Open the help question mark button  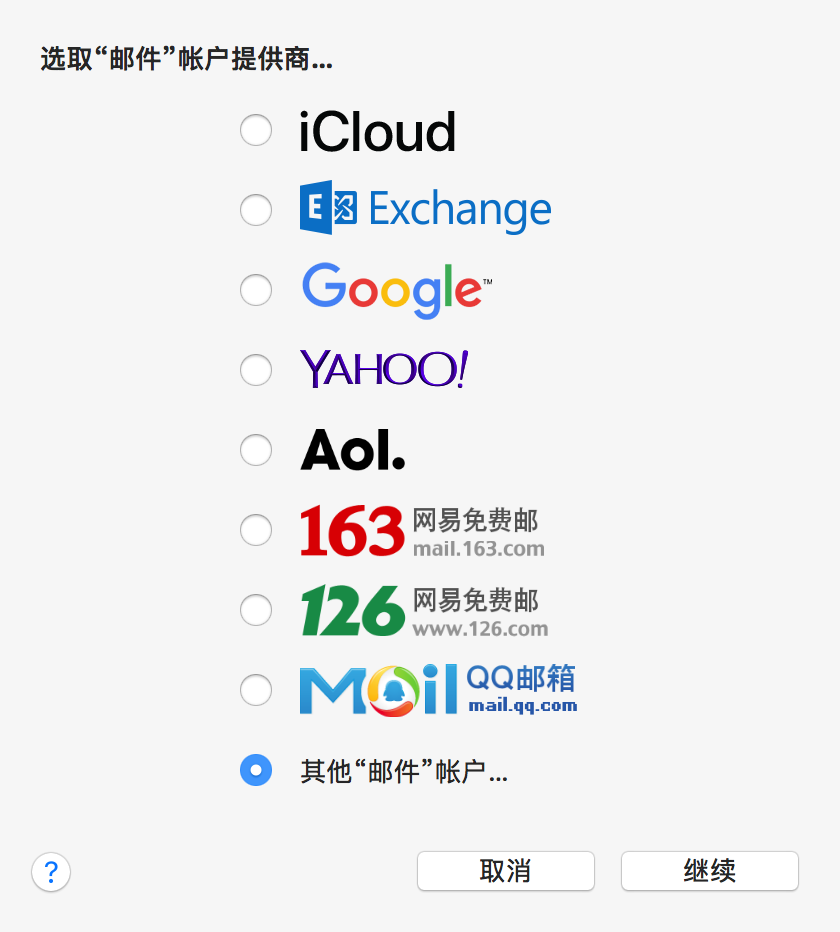[51, 871]
